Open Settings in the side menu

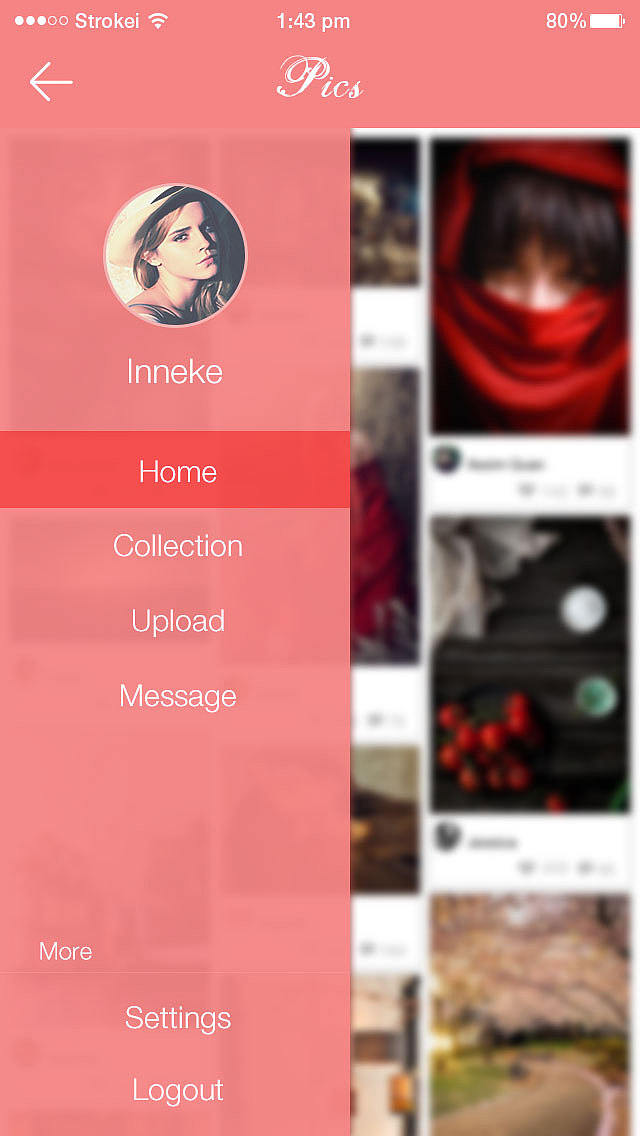[x=178, y=1018]
